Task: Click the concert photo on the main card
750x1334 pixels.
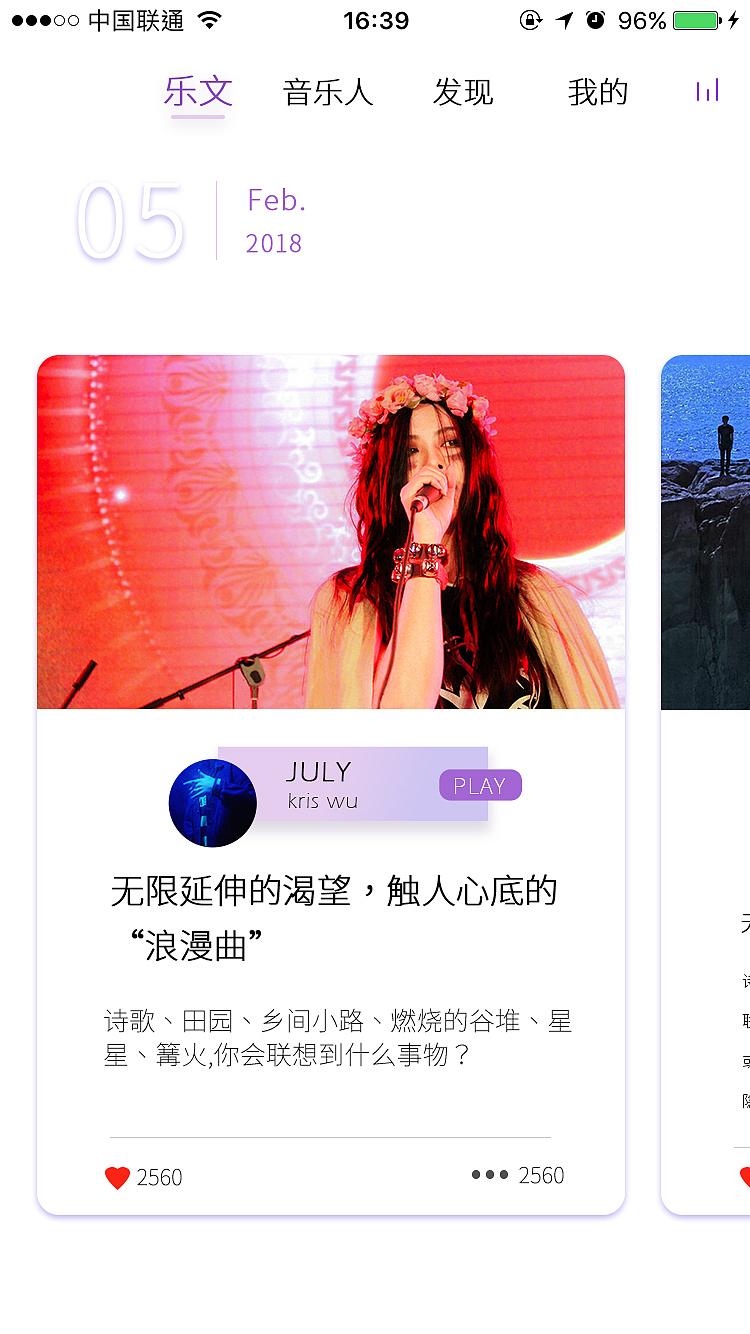Action: 331,531
